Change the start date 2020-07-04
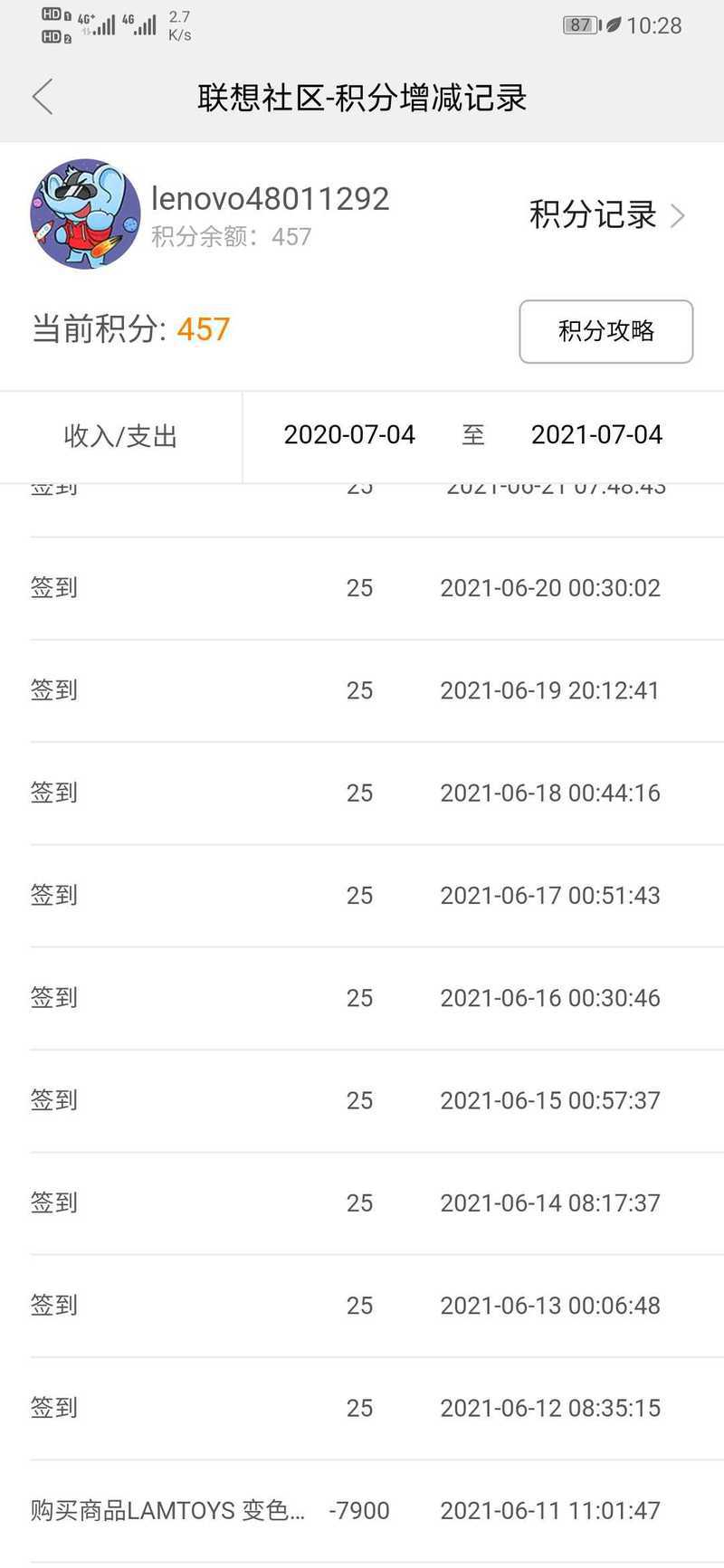The image size is (724, 1568). click(349, 435)
